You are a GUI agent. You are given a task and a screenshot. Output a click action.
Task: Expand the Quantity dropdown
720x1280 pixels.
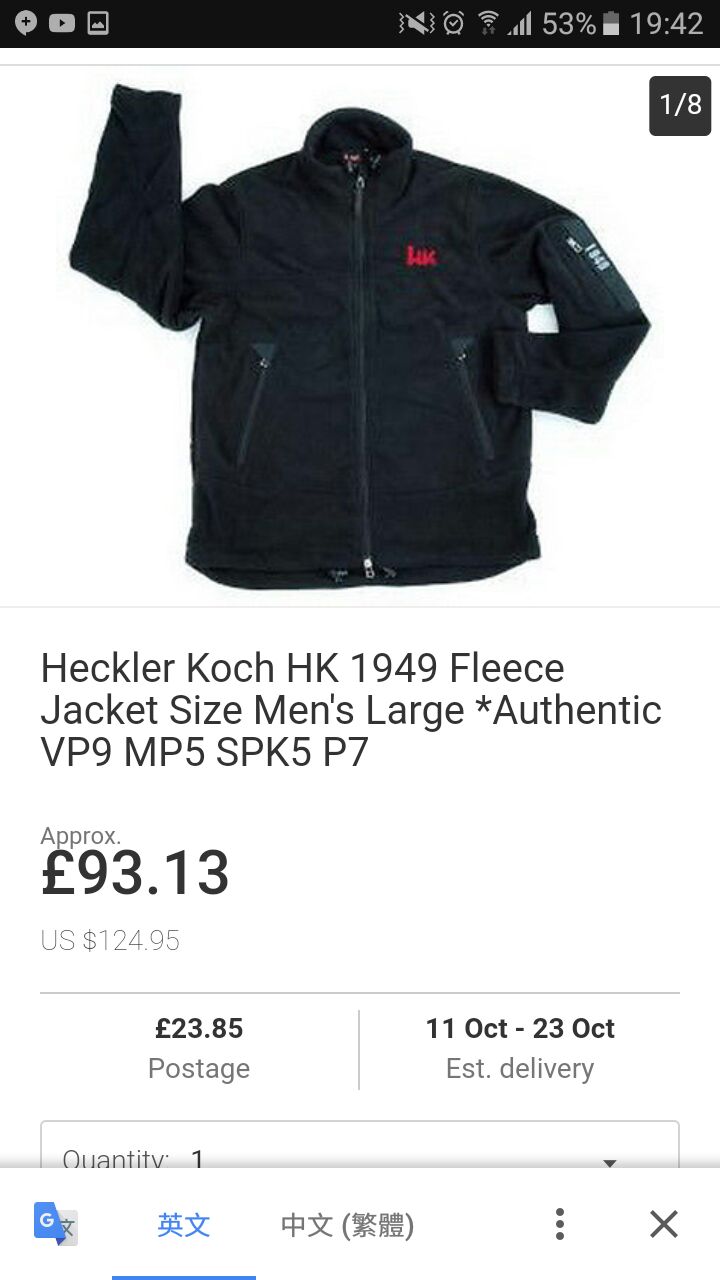coord(360,1150)
